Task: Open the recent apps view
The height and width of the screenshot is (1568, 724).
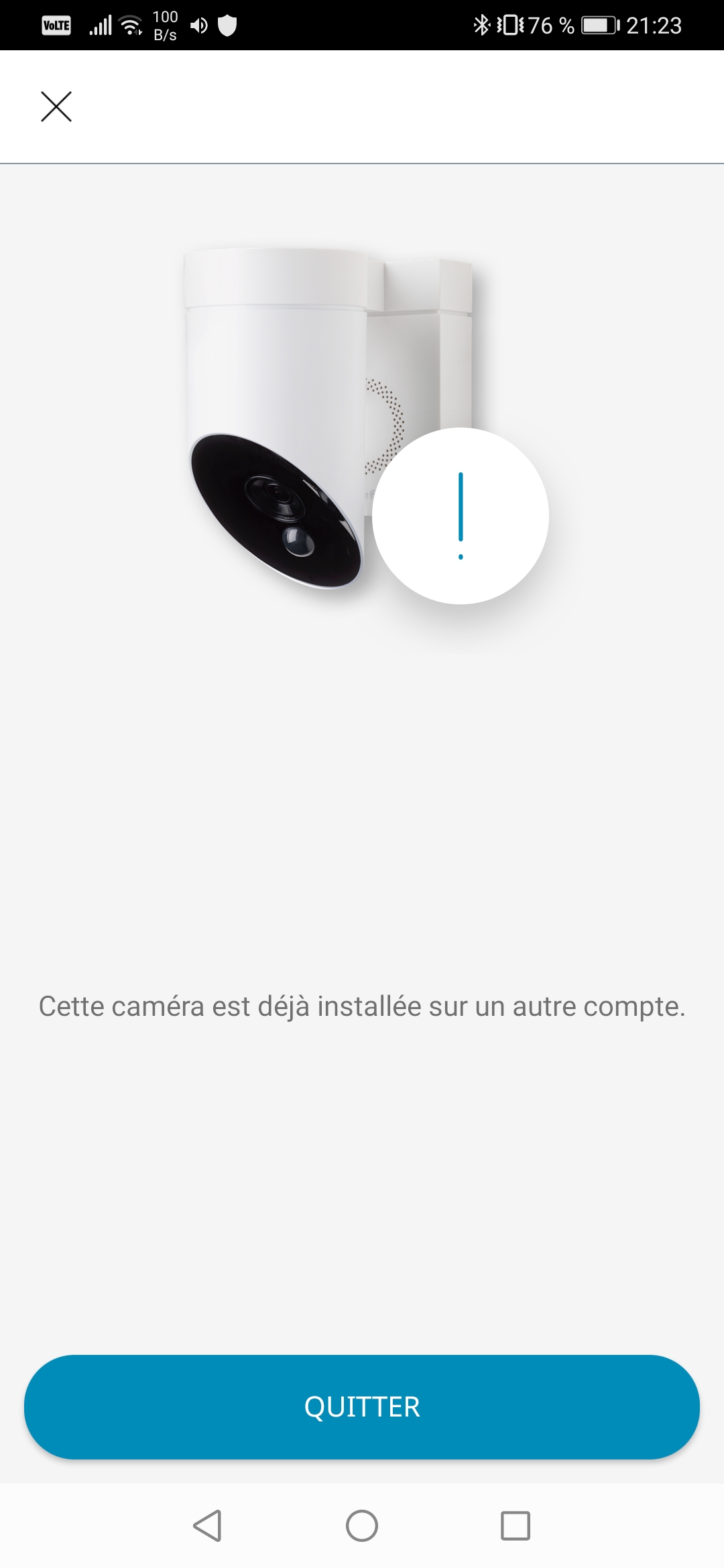Action: [516, 1526]
